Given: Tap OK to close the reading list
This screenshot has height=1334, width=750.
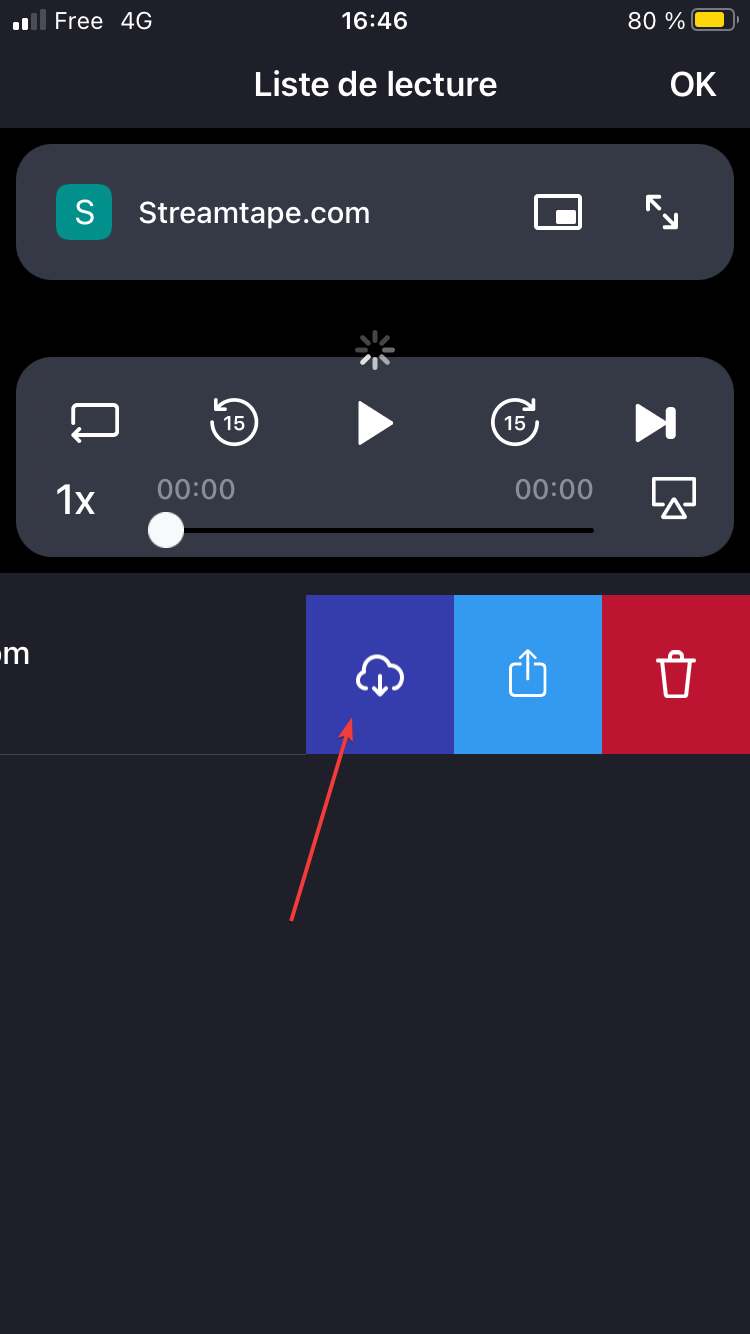Looking at the screenshot, I should 692,85.
